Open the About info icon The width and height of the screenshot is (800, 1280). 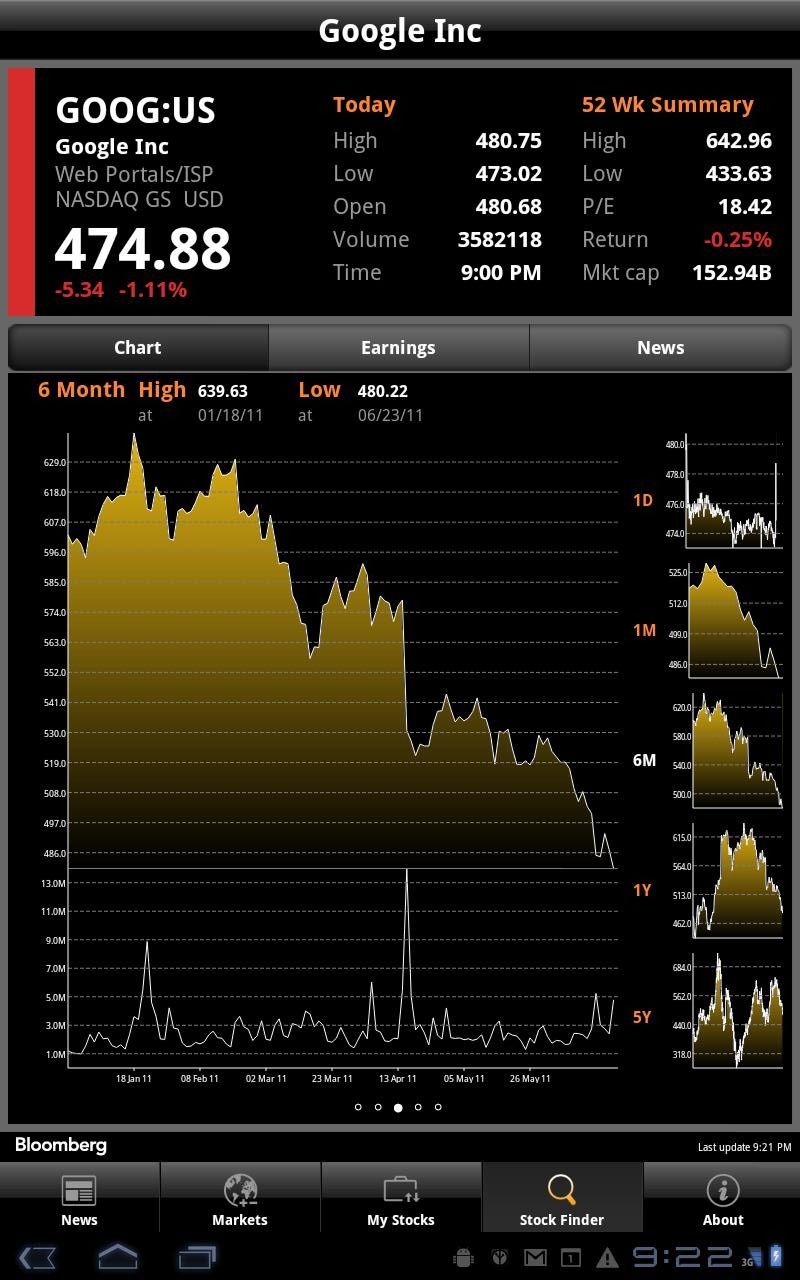[722, 1197]
